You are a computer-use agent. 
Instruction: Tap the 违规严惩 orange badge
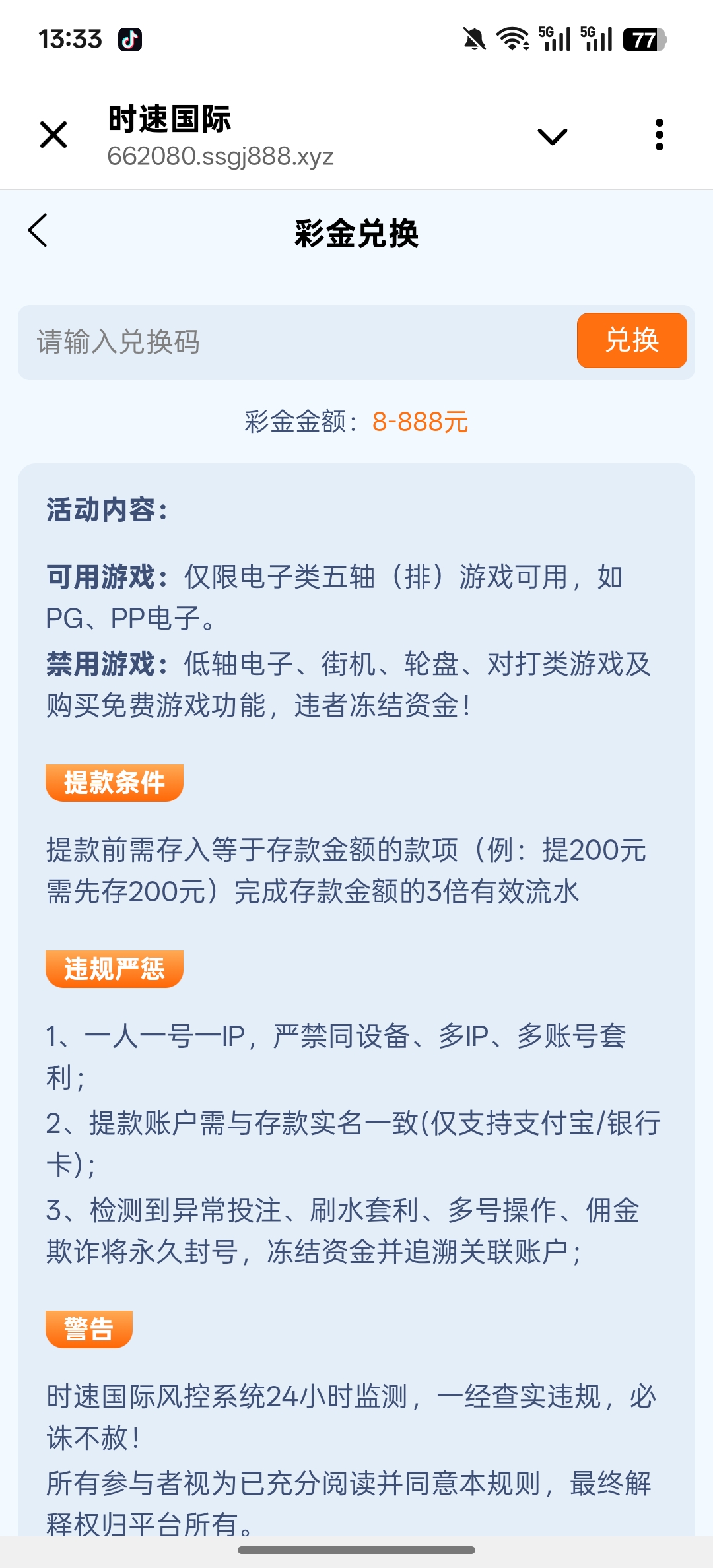tap(114, 969)
